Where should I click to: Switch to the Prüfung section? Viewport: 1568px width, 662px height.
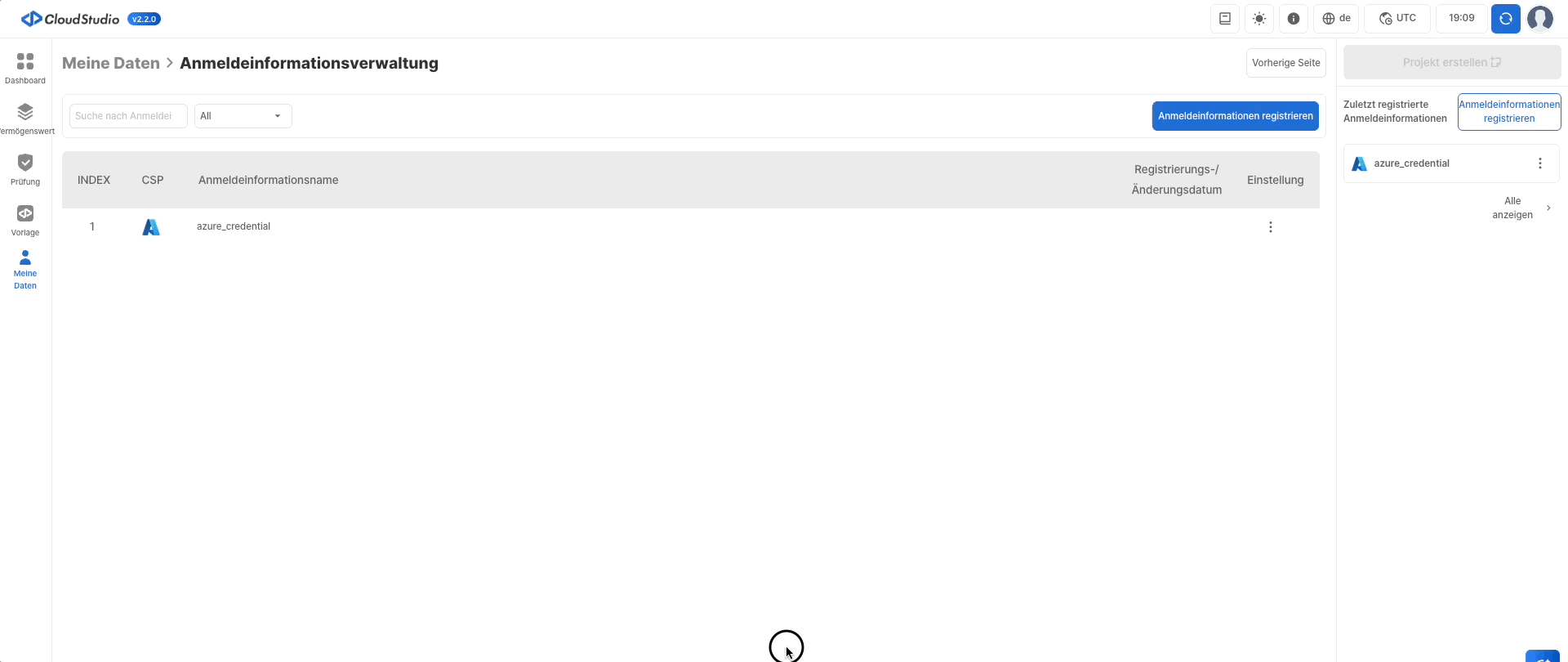tap(25, 169)
